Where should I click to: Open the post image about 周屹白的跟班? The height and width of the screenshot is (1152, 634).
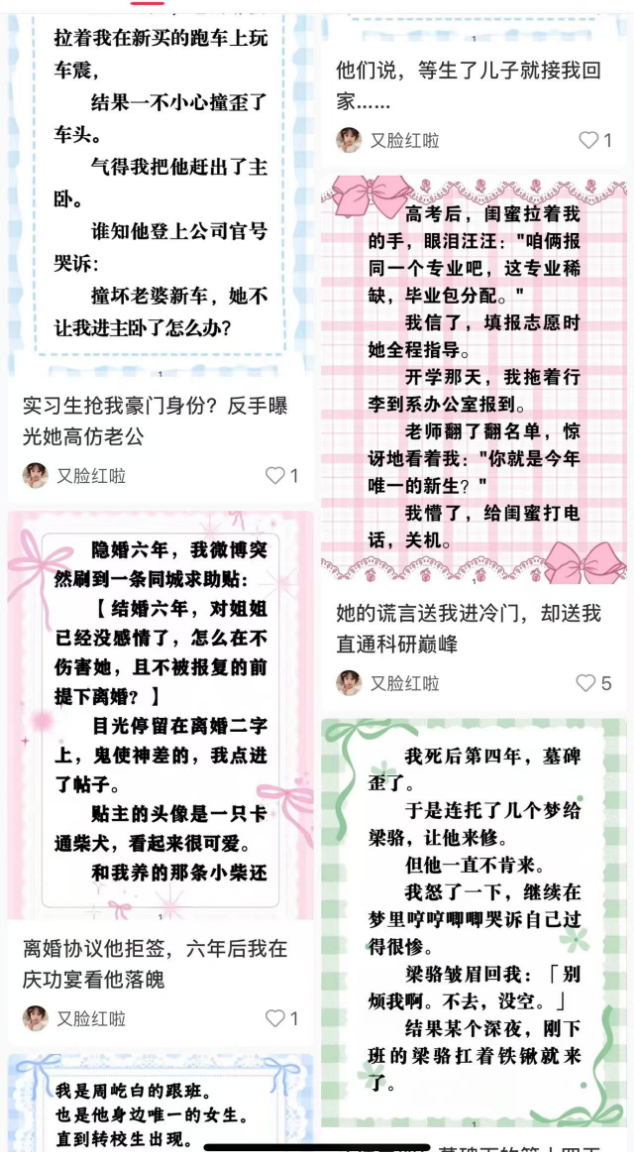[x=160, y=1100]
